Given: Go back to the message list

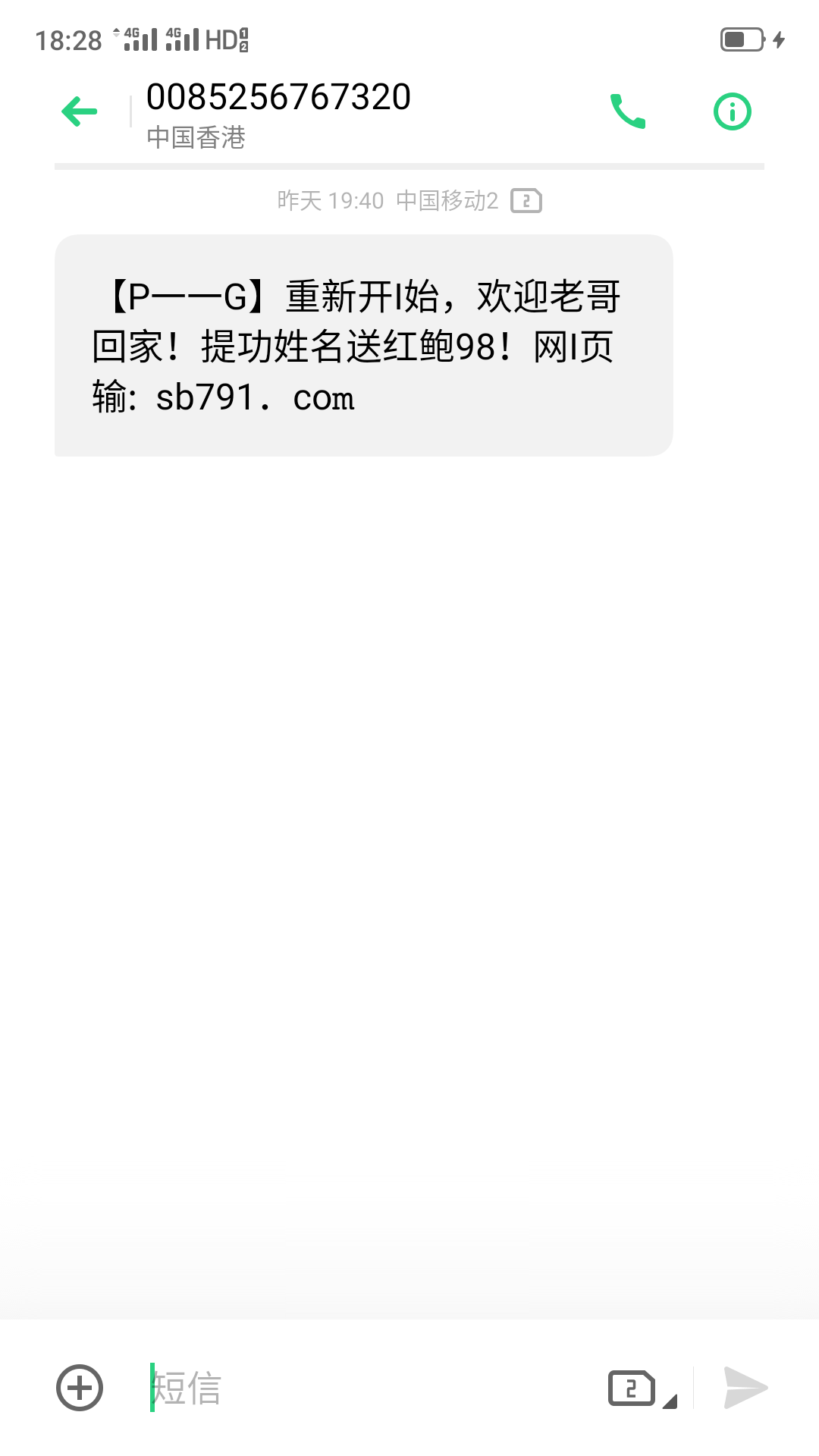Looking at the screenshot, I should tap(80, 112).
